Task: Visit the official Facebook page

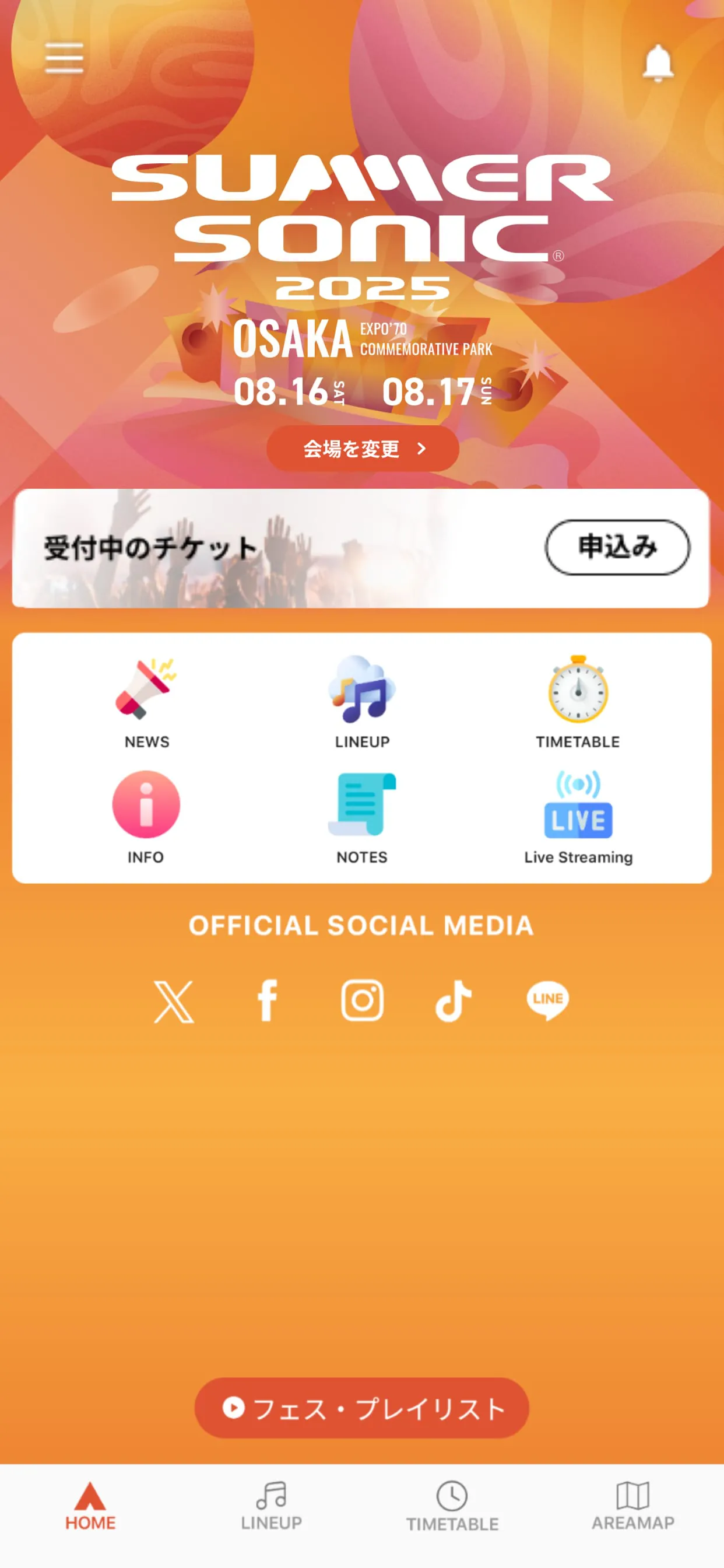Action: tap(268, 1000)
